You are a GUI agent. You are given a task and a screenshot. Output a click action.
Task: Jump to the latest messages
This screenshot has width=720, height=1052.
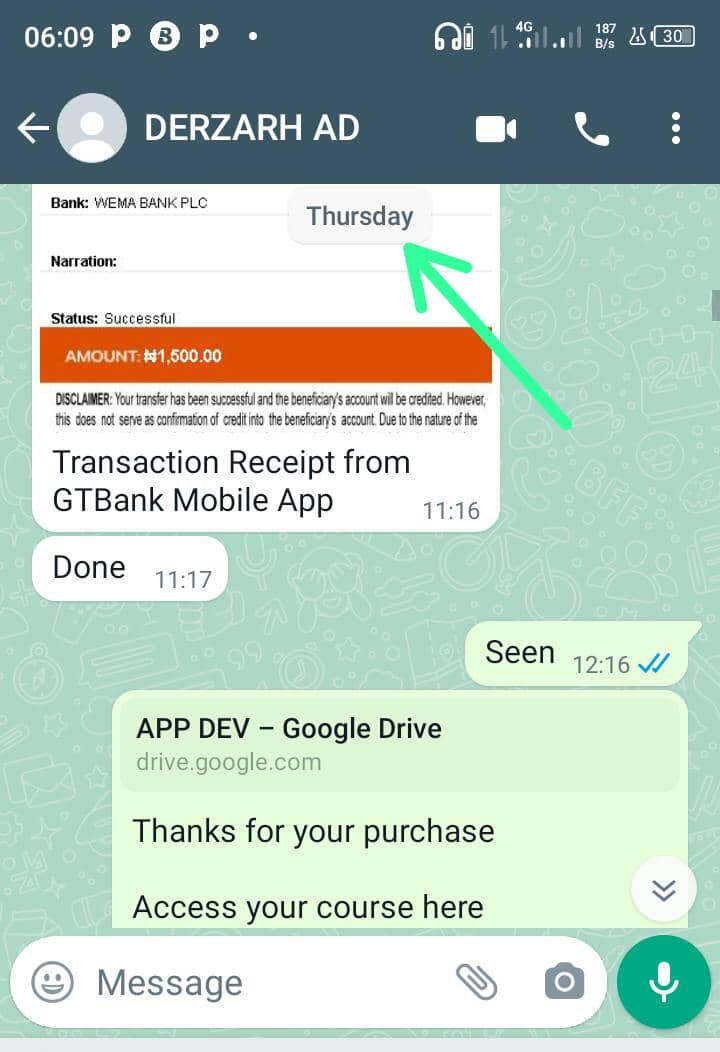pos(664,889)
